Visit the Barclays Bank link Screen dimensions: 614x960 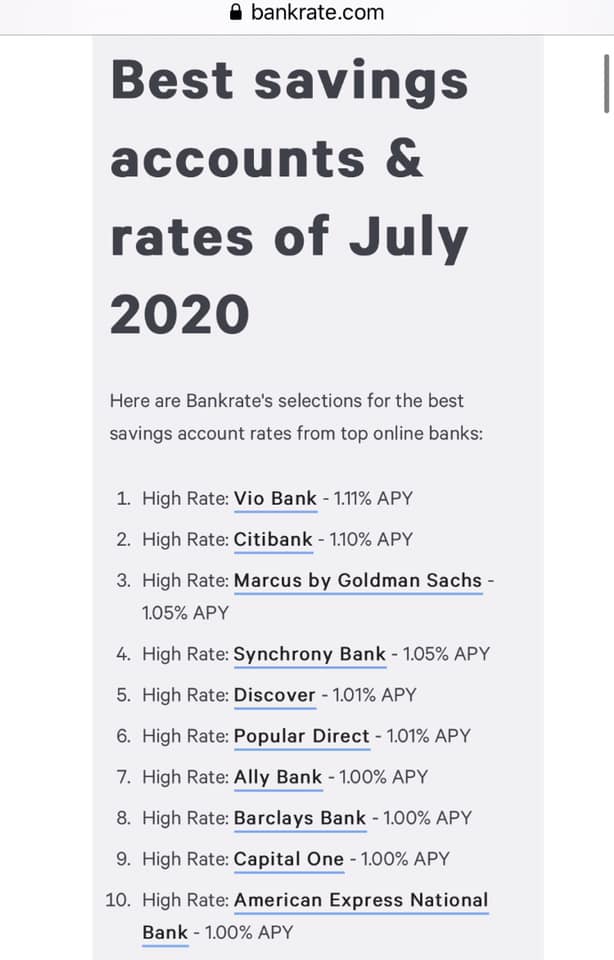click(300, 818)
